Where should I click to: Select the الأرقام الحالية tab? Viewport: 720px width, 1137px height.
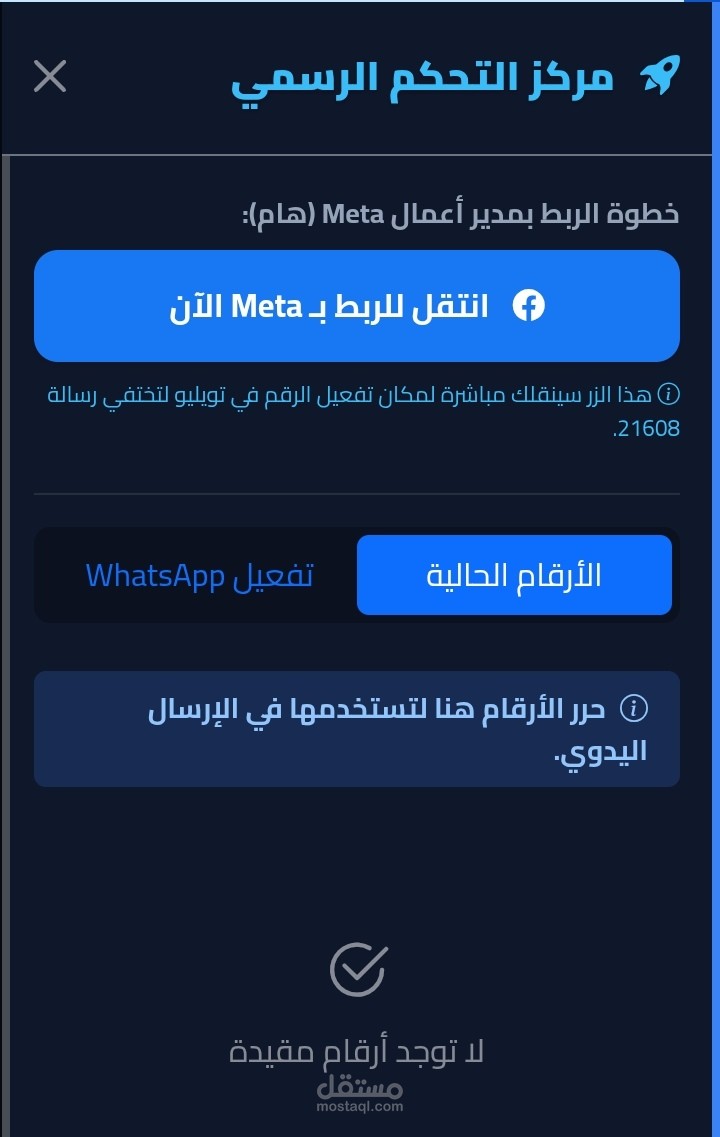click(514, 575)
